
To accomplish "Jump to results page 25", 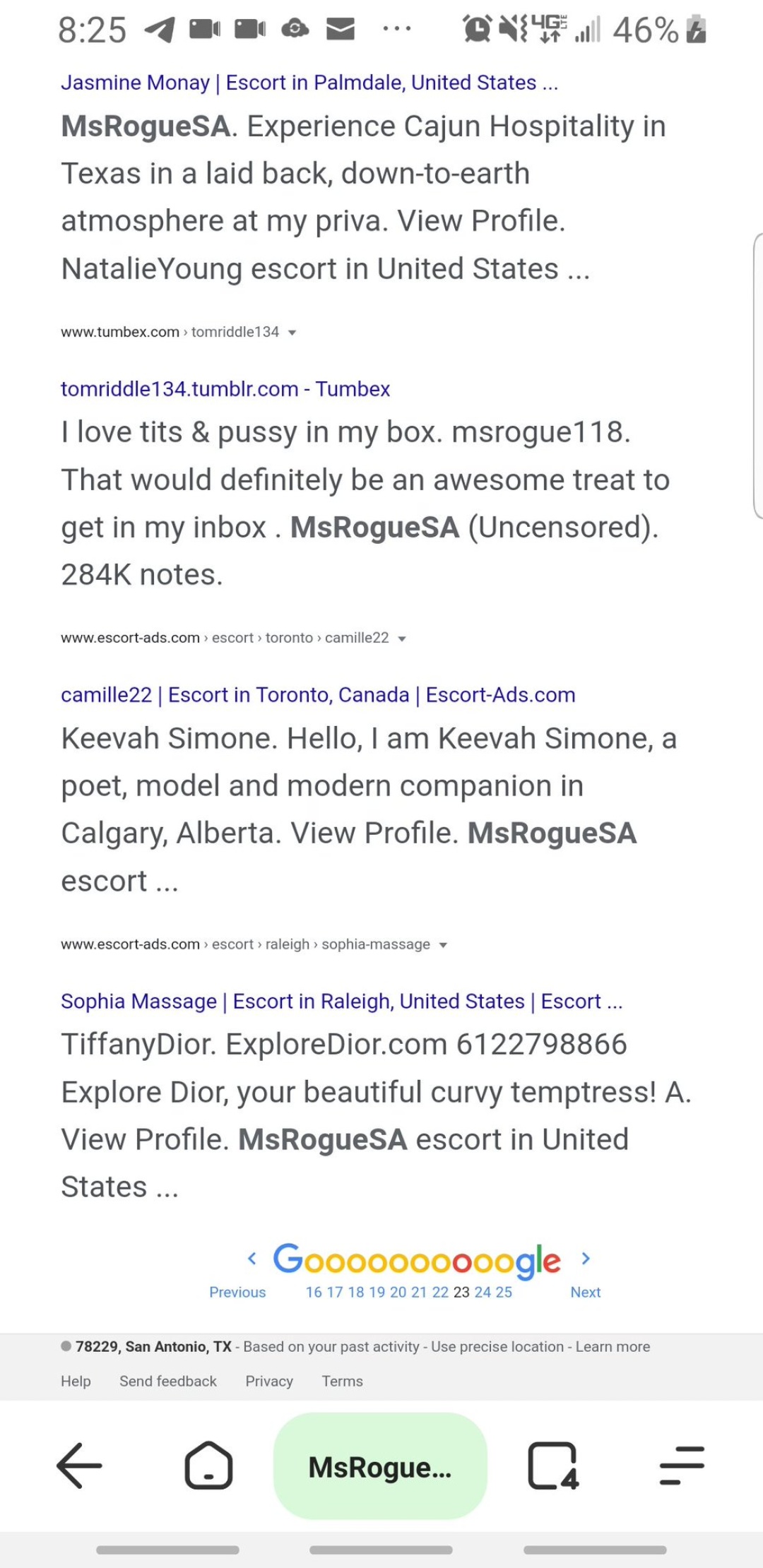I will click(x=504, y=1292).
